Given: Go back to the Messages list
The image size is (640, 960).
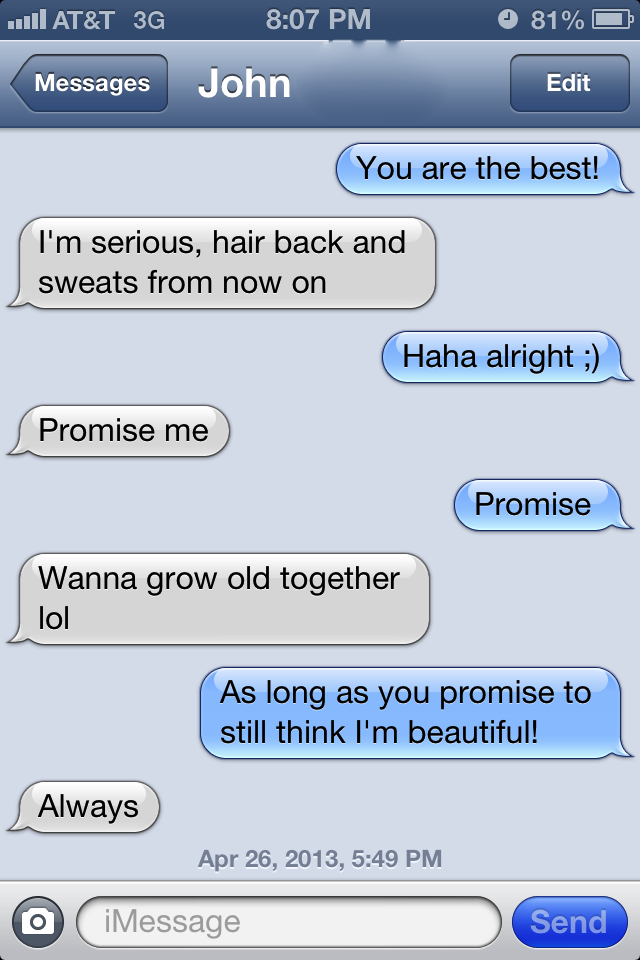Looking at the screenshot, I should [x=90, y=84].
